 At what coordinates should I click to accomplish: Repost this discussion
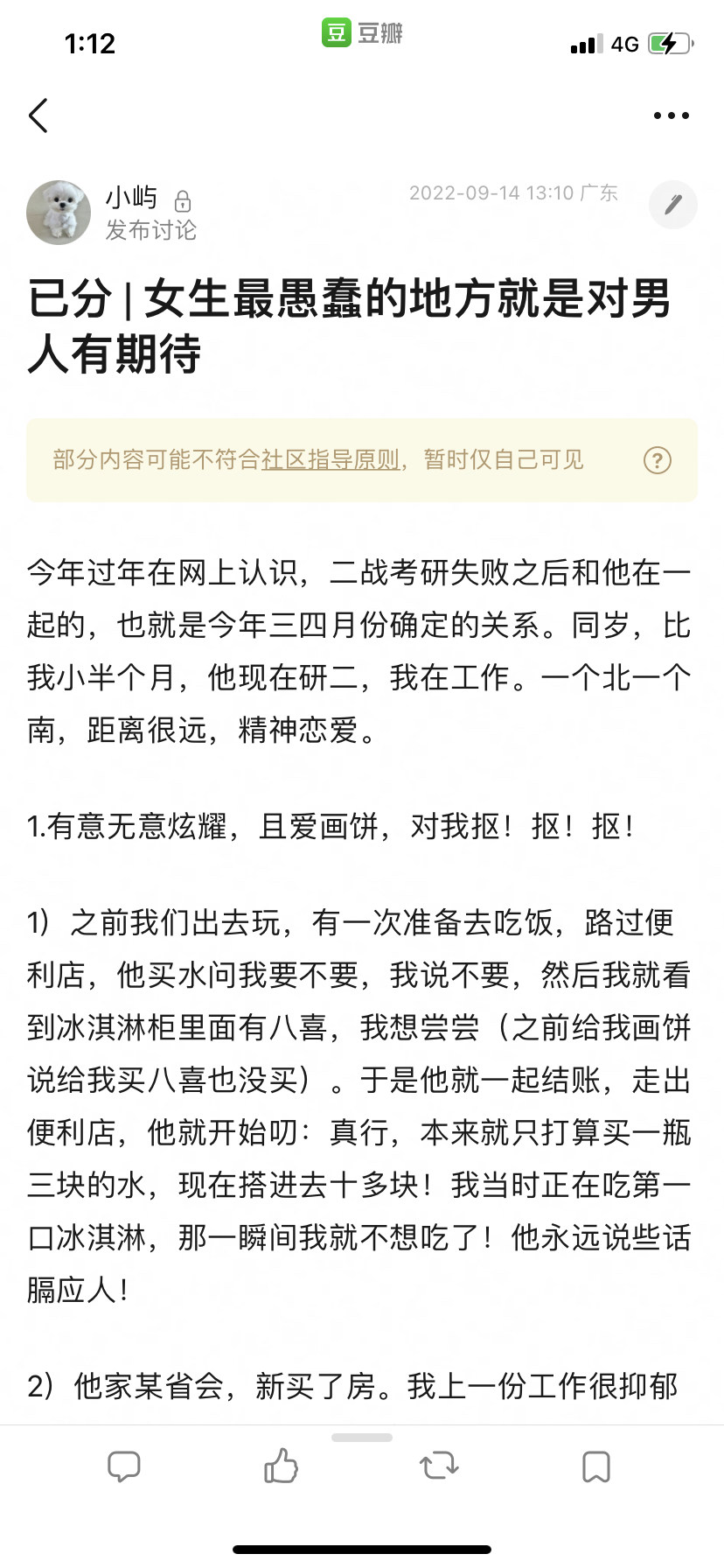[439, 1466]
